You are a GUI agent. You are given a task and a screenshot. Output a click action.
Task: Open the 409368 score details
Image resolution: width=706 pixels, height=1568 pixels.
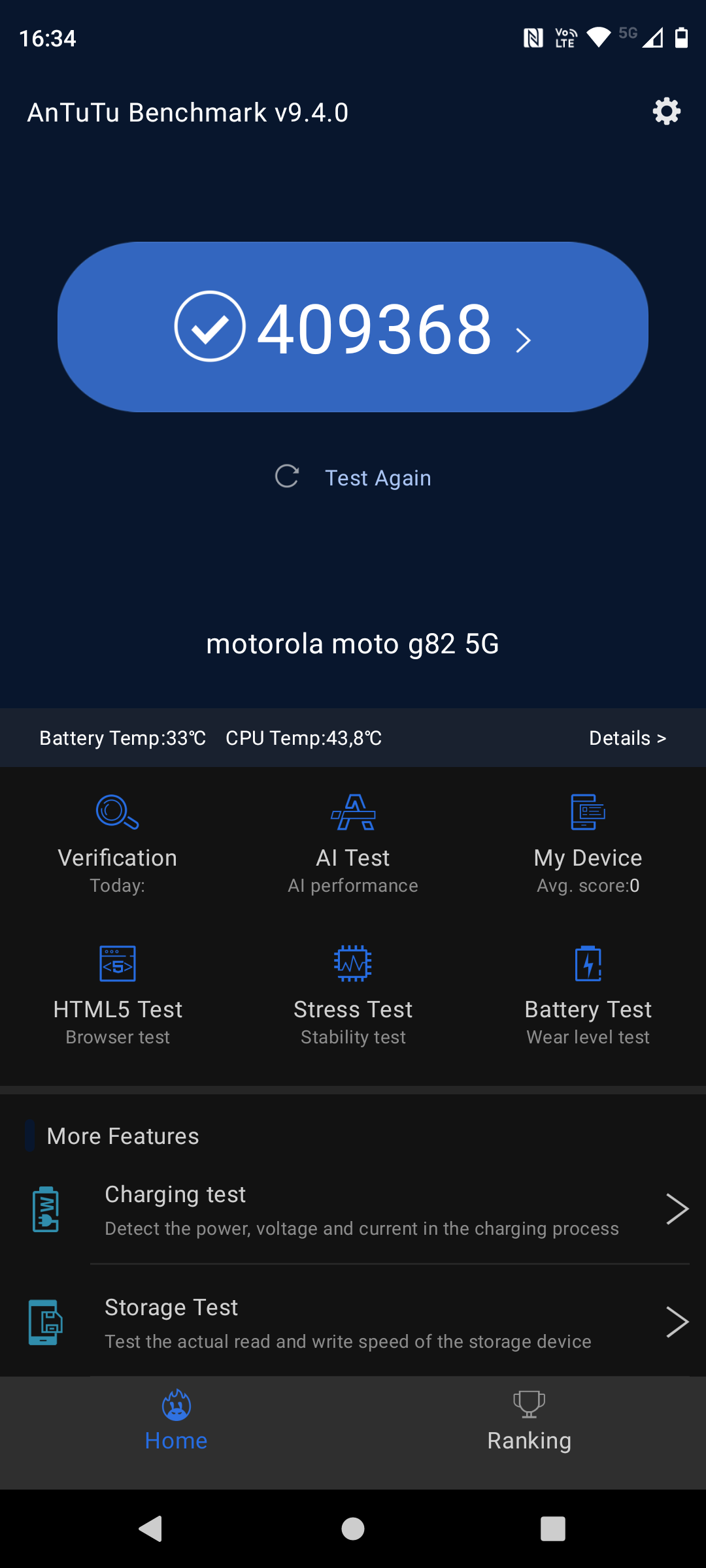point(353,327)
